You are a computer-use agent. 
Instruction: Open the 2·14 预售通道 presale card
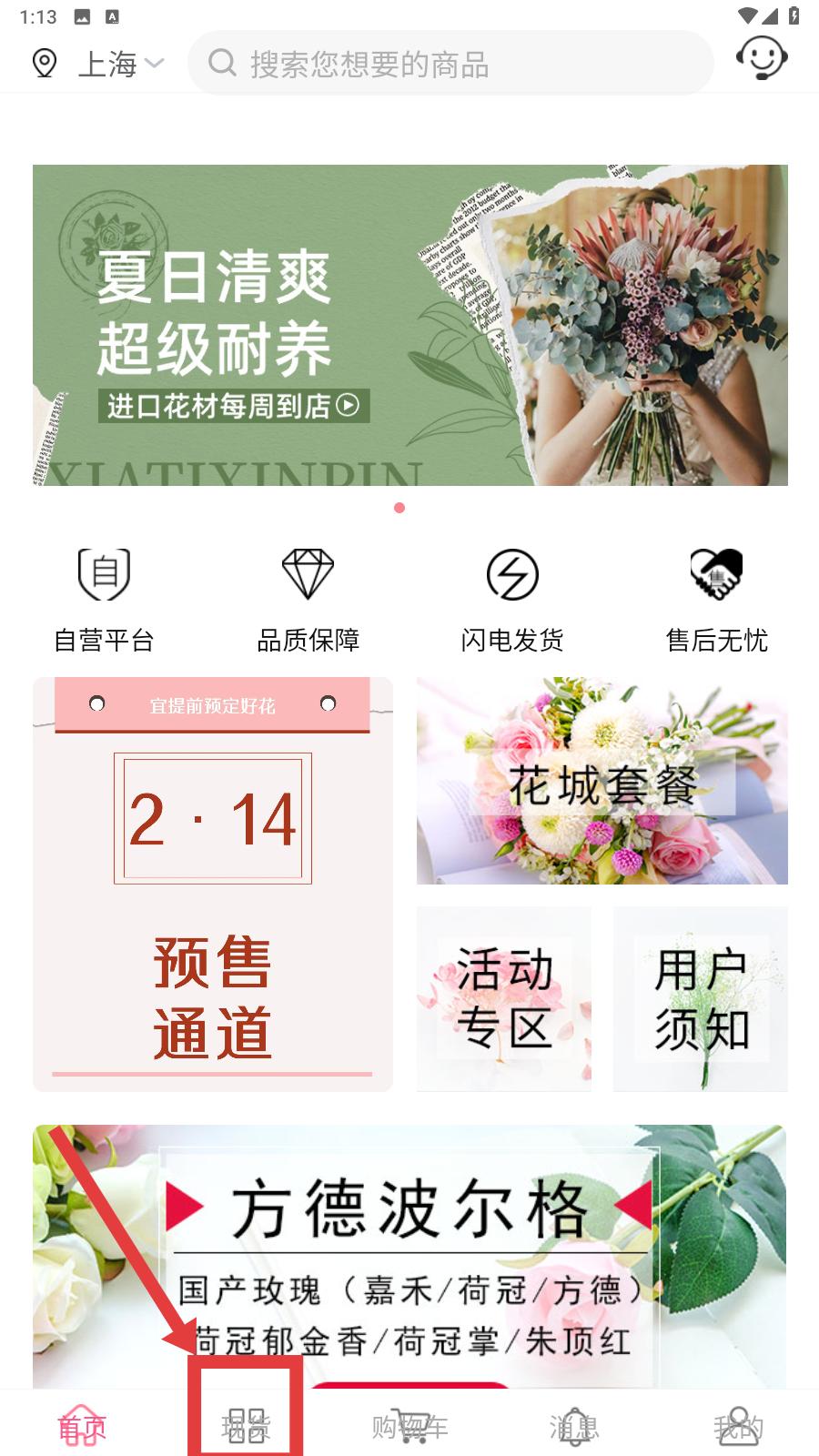(213, 884)
